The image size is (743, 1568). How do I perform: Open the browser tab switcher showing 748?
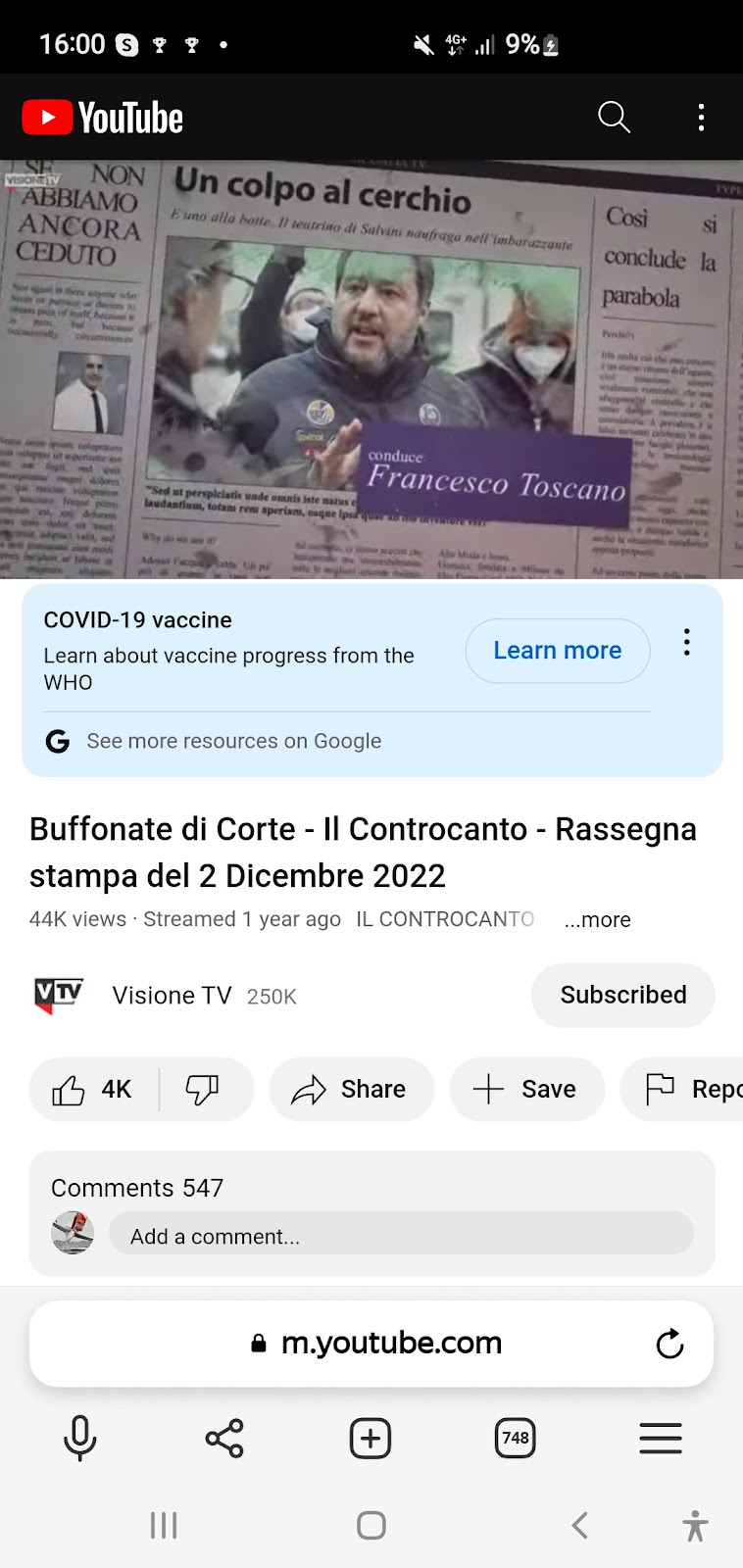coord(516,1439)
